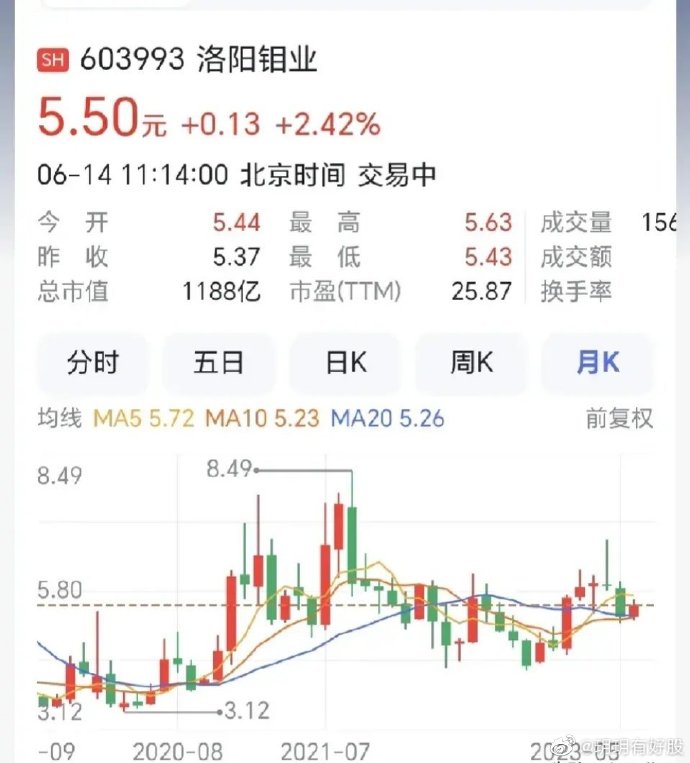Open the 前复权 adjustment options
Viewport: 690px width, 763px height.
pos(619,417)
